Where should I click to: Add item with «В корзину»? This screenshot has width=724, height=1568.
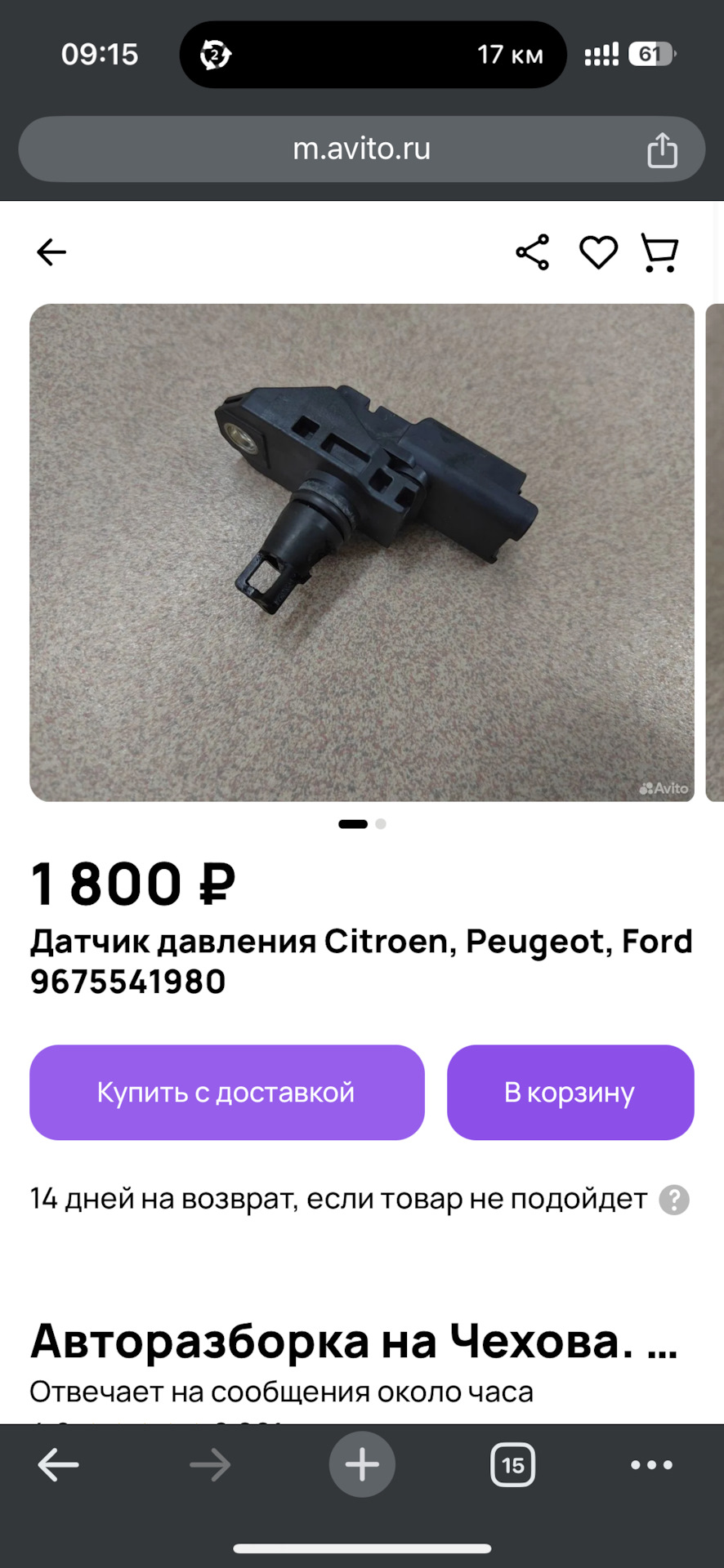pos(570,1092)
